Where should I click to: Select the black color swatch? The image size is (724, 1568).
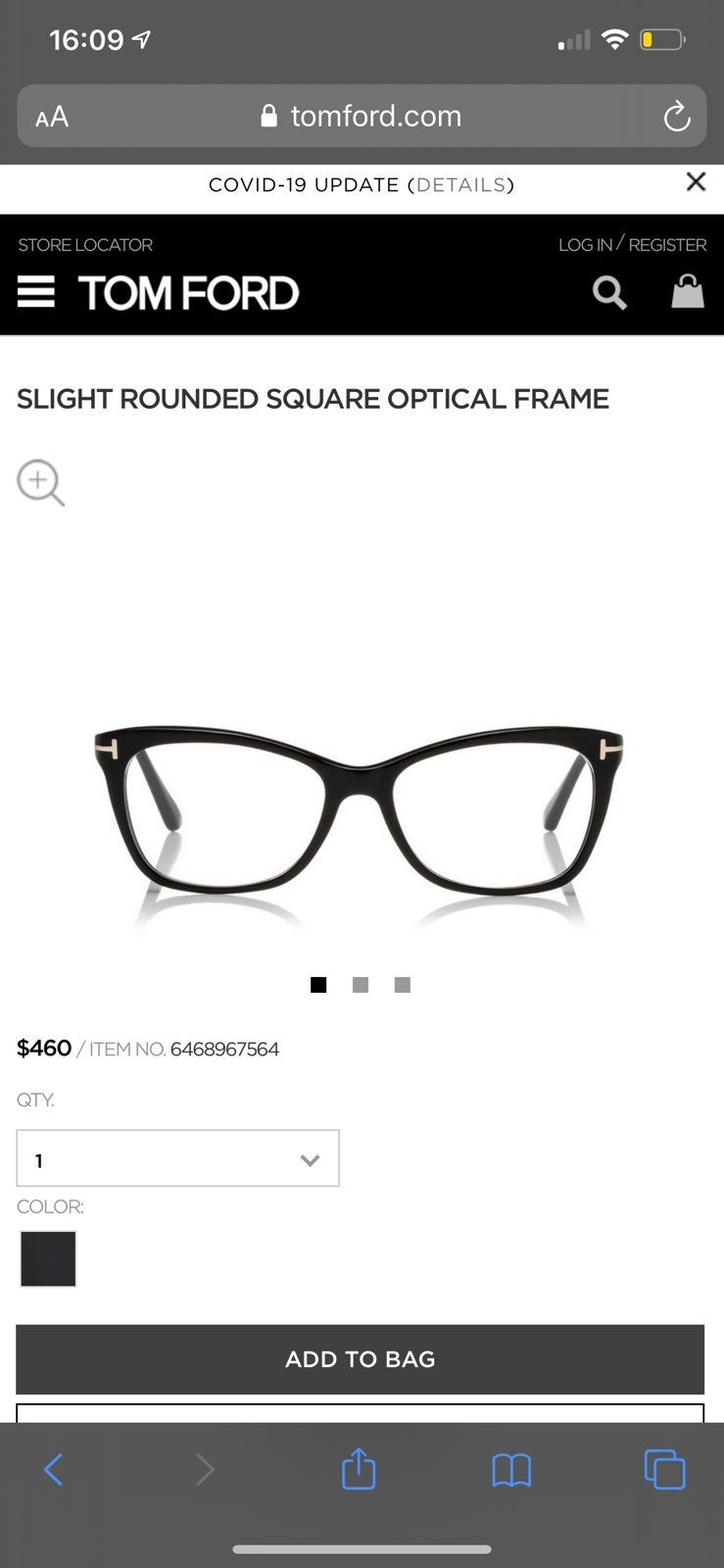(x=48, y=1258)
